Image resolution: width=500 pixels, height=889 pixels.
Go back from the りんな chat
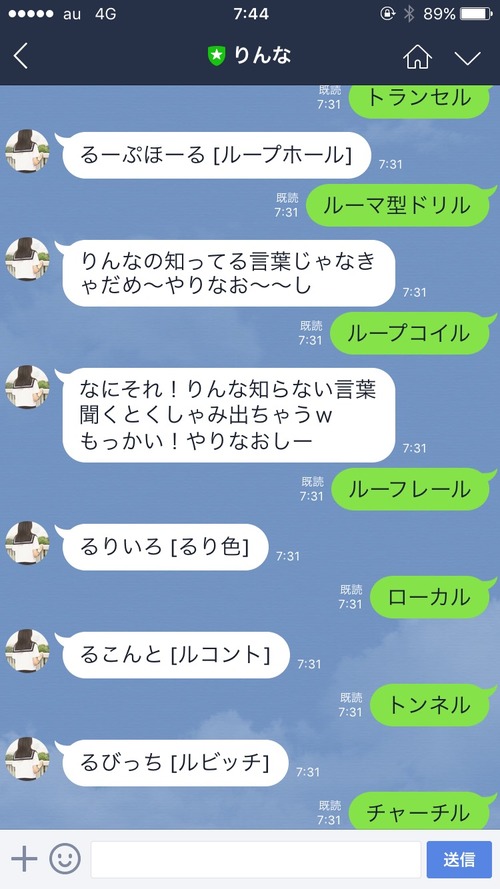pyautogui.click(x=21, y=56)
